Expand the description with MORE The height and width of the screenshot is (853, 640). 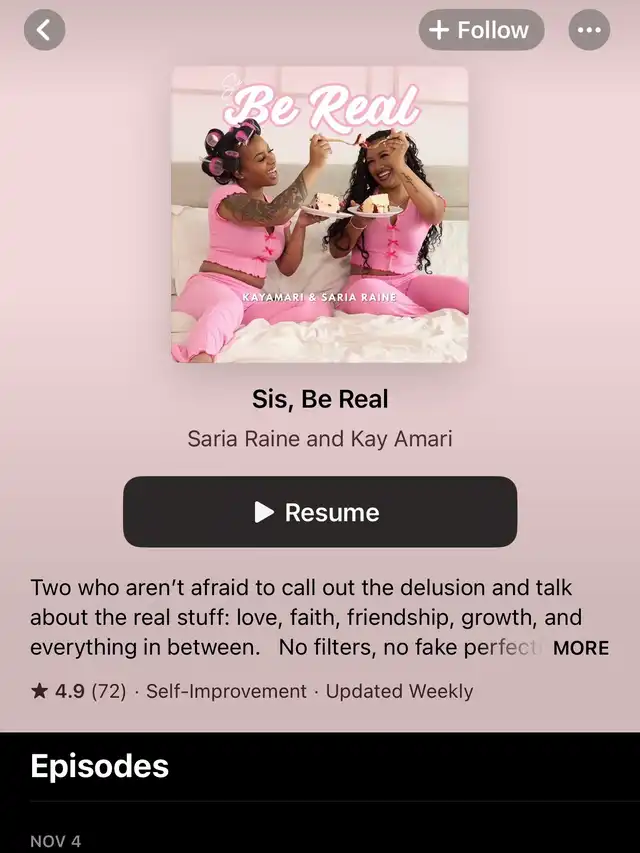tap(580, 648)
